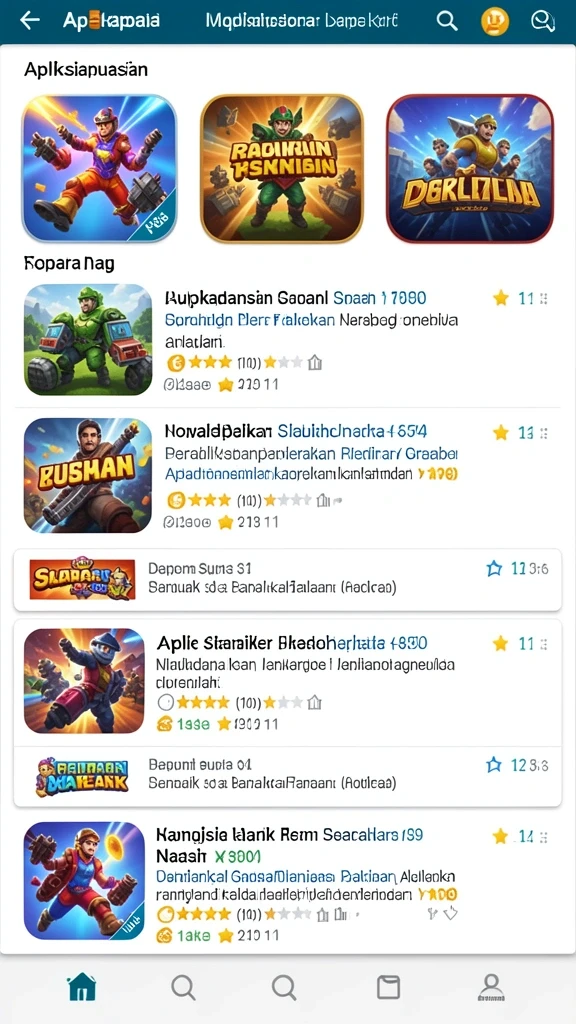
Task: Open the Depom Suma S1 banner card
Action: click(x=287, y=579)
